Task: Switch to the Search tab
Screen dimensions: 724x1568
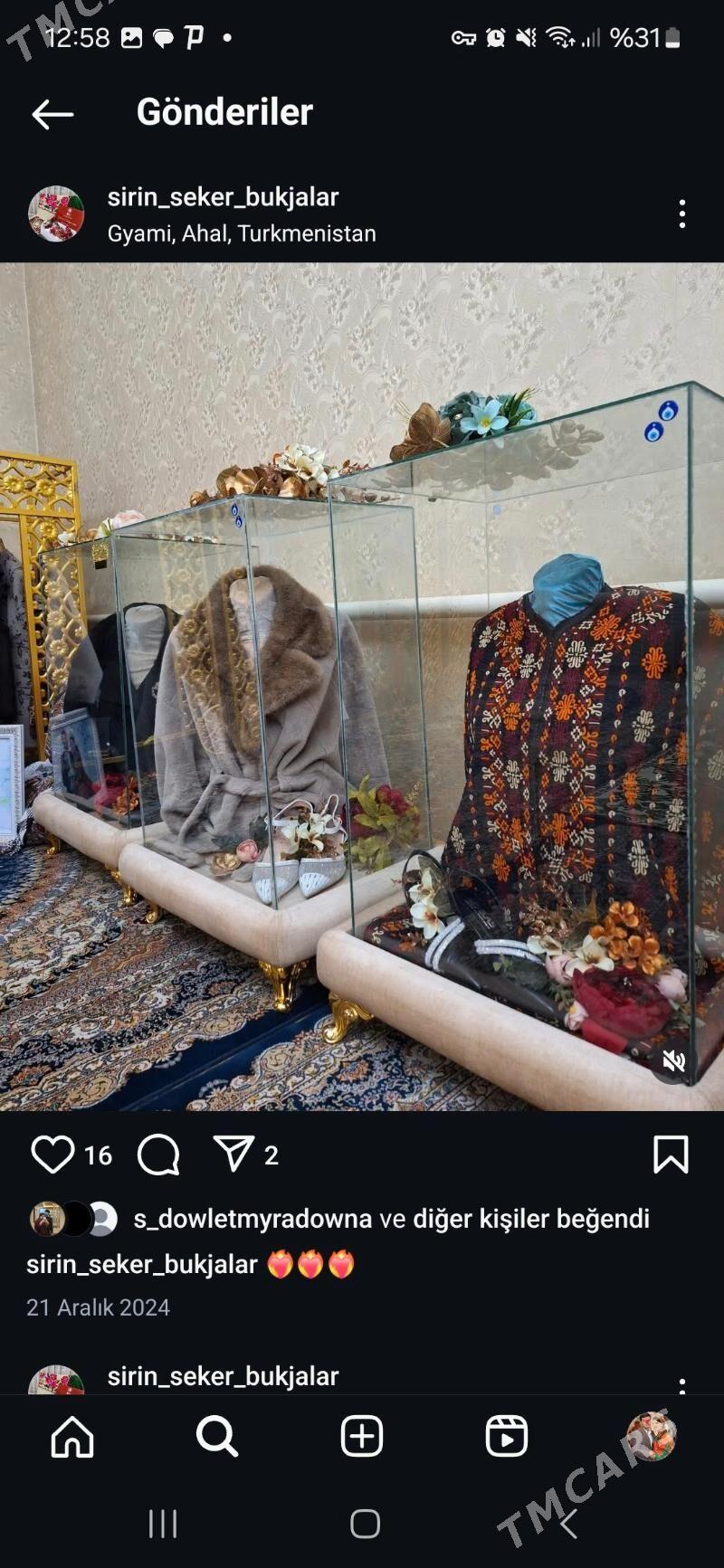Action: pyautogui.click(x=217, y=1437)
